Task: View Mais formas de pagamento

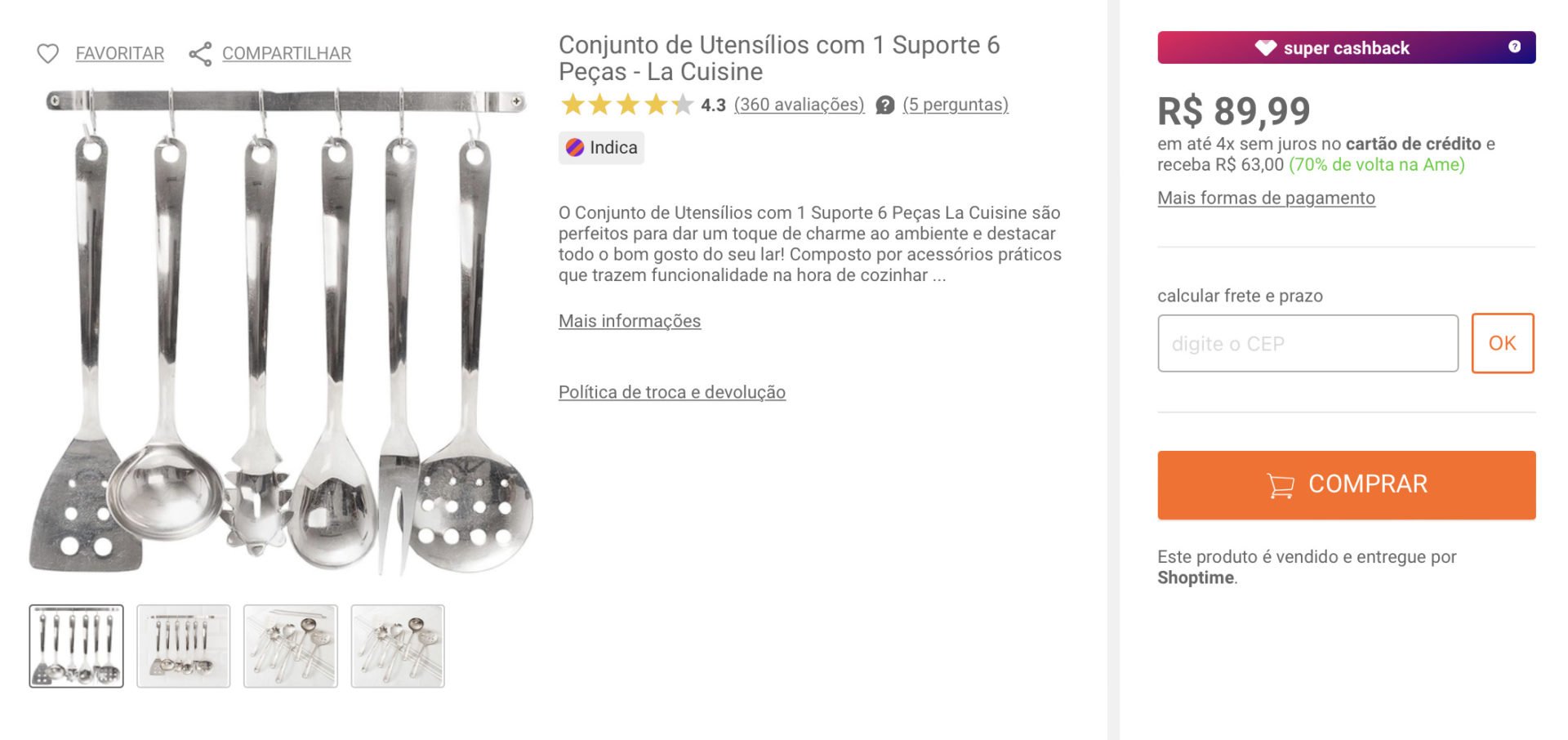Action: (x=1266, y=198)
